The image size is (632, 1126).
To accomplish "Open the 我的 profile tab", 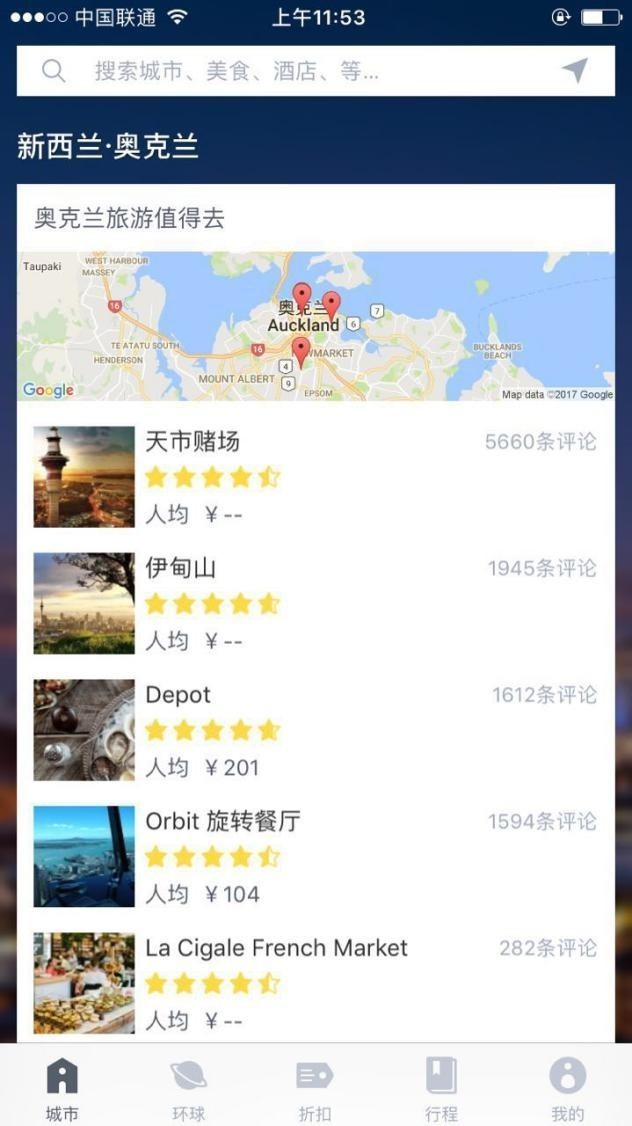I will (567, 1088).
